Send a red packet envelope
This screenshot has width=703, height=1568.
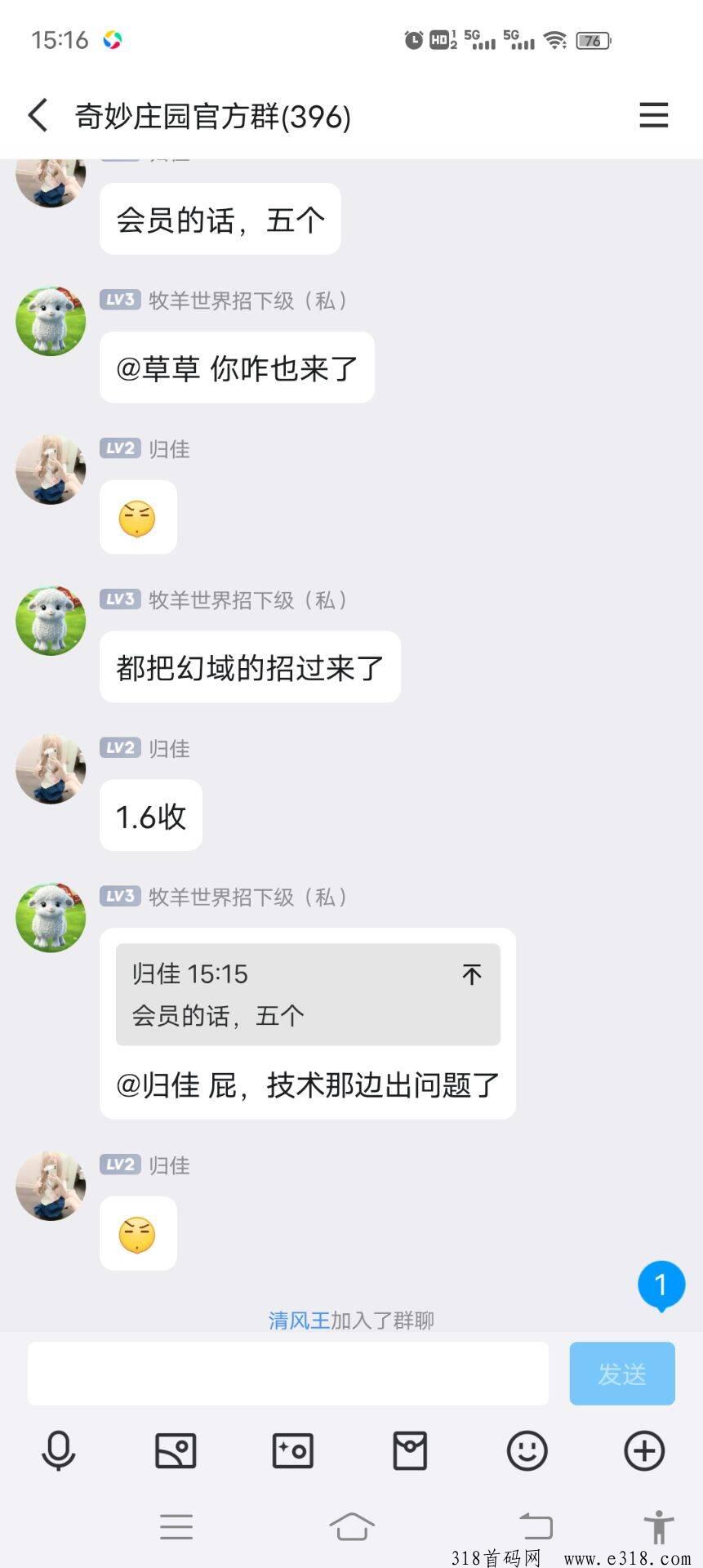coord(410,1451)
